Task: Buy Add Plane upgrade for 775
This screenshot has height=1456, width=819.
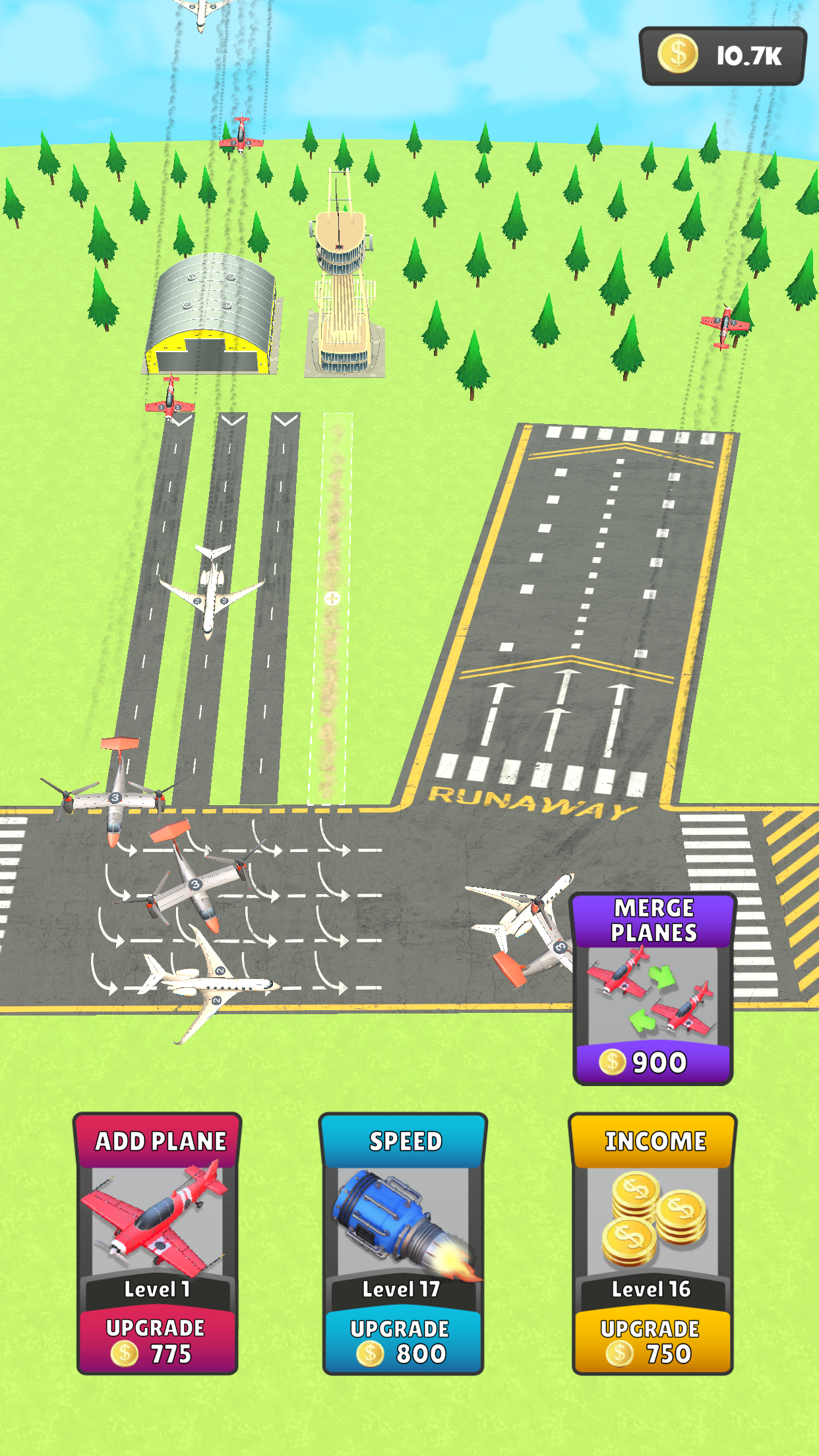Action: click(157, 1341)
